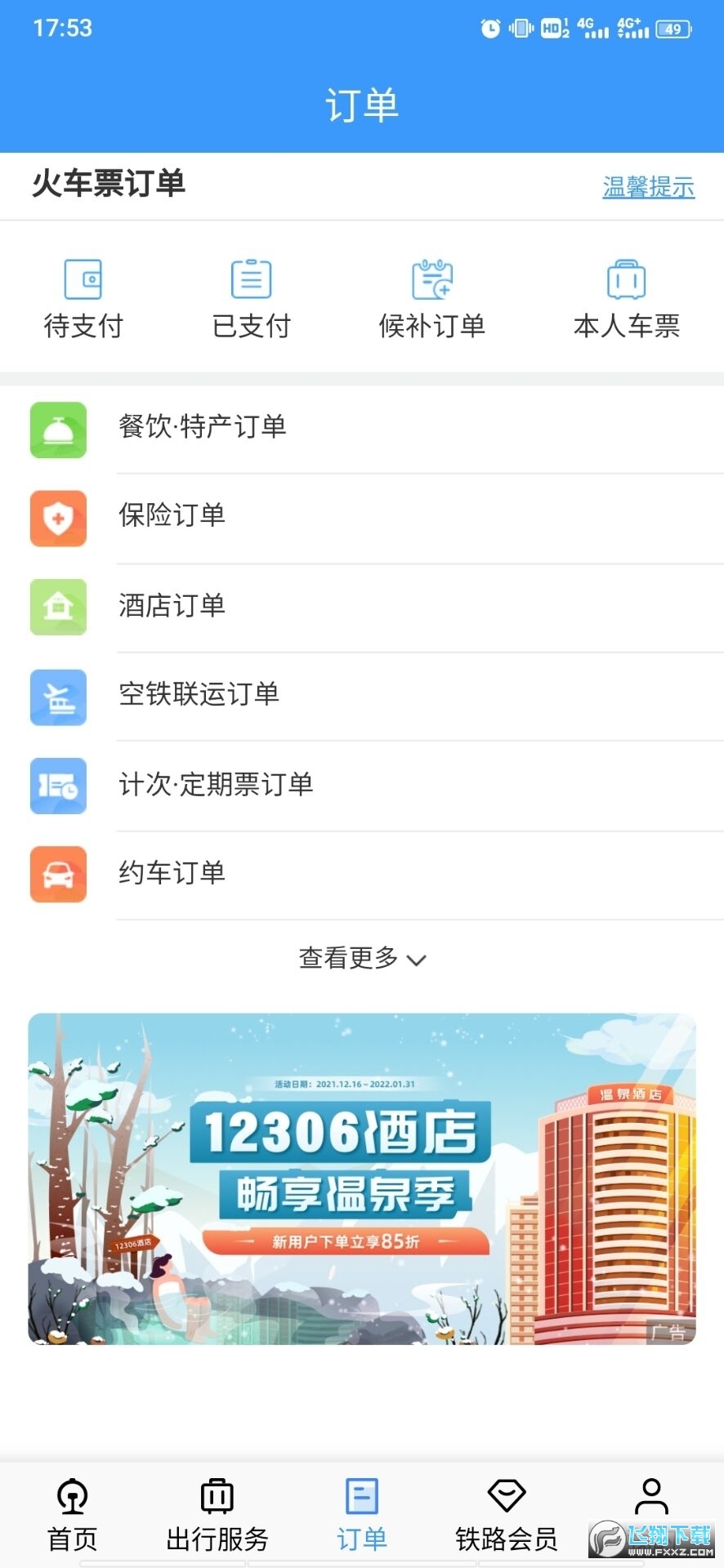This screenshot has height=1568, width=724.
Task: Tap the green 餐饮·特产订单 dish icon
Action: pos(57,431)
